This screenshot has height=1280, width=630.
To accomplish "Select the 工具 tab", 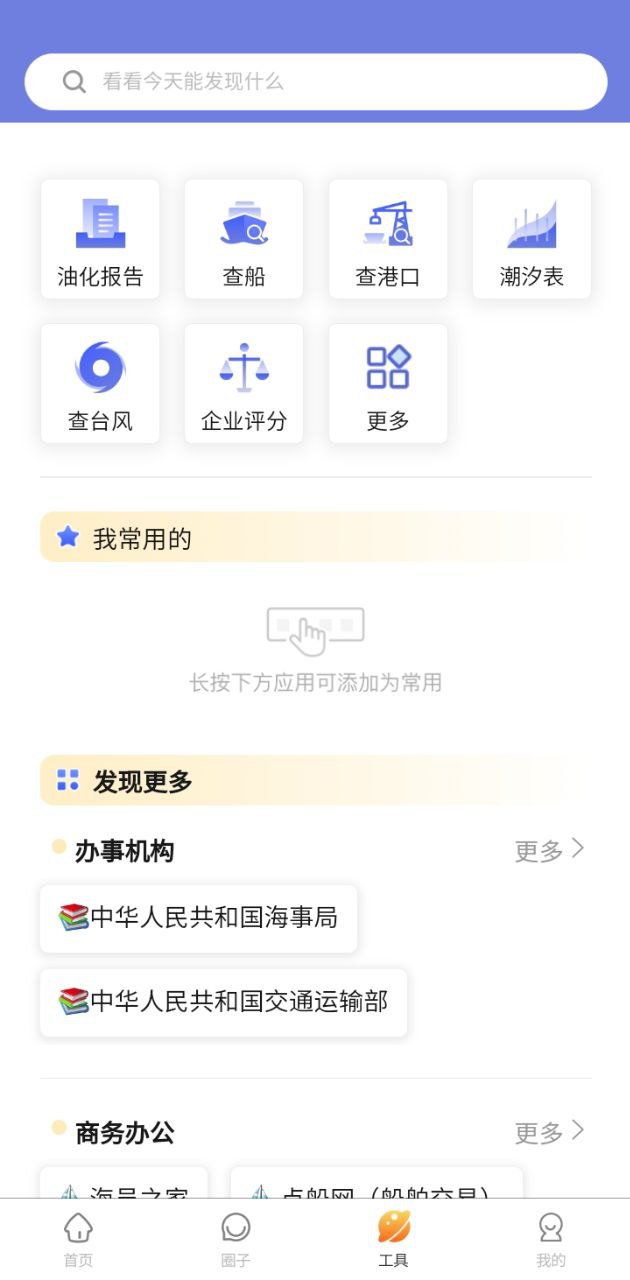I will point(394,1239).
